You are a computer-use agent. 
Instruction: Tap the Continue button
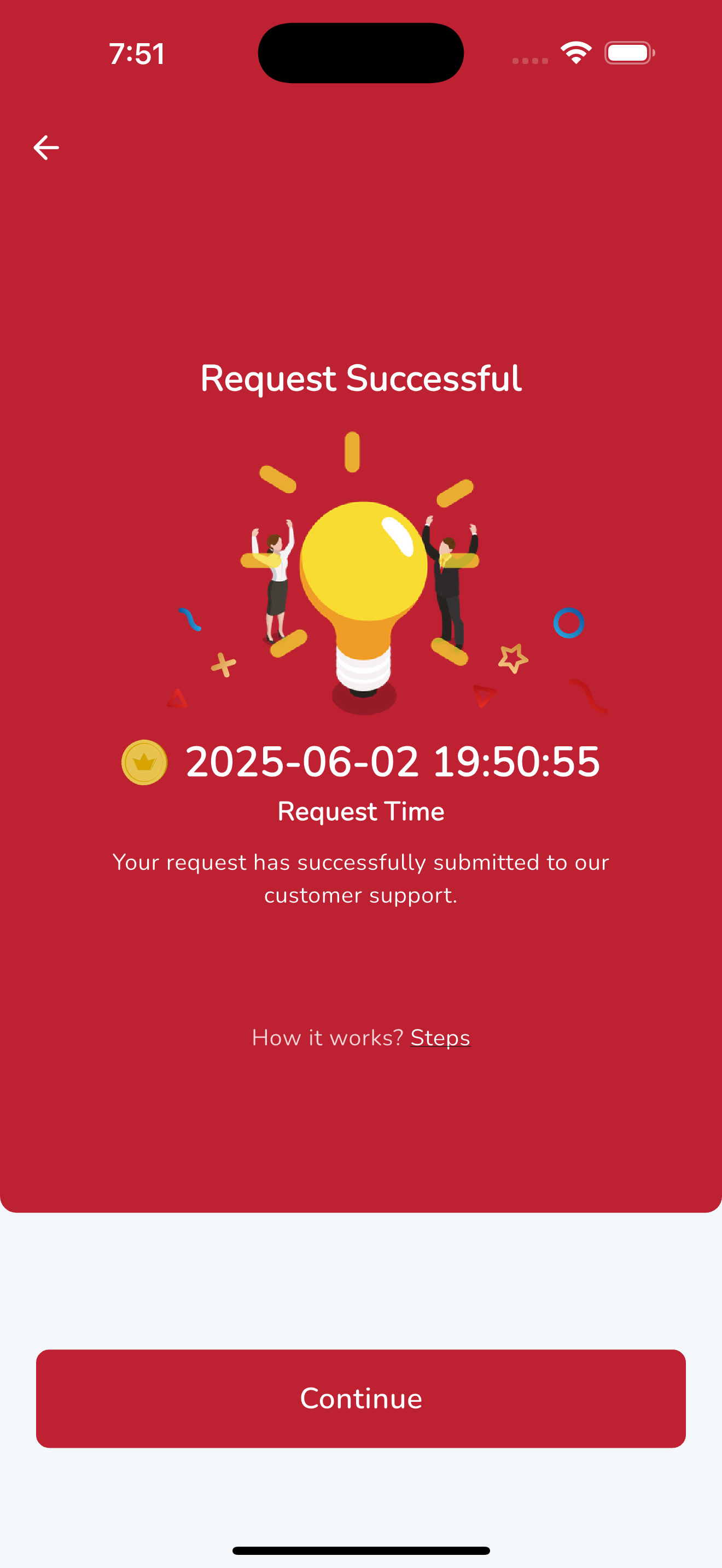[x=361, y=1399]
